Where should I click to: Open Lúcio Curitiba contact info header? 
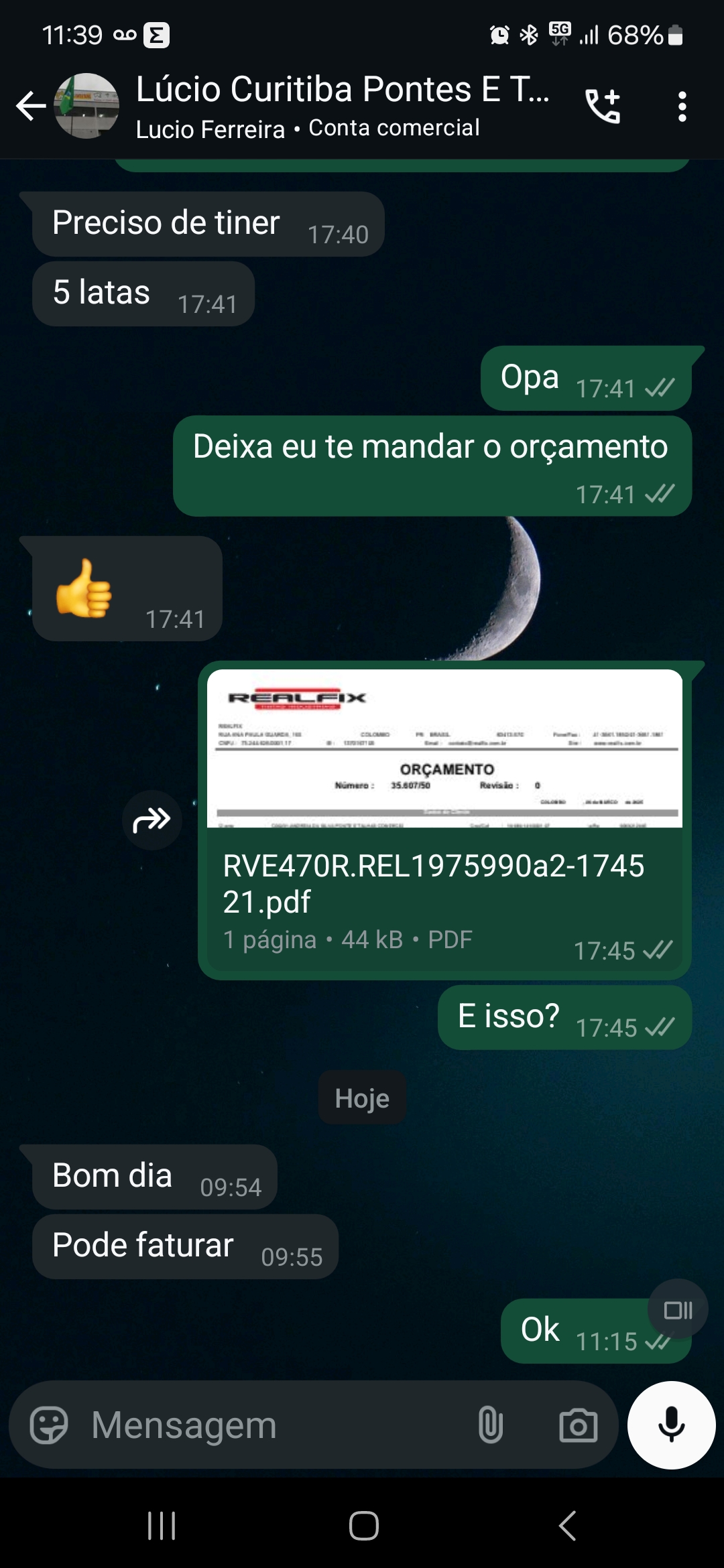(x=342, y=106)
